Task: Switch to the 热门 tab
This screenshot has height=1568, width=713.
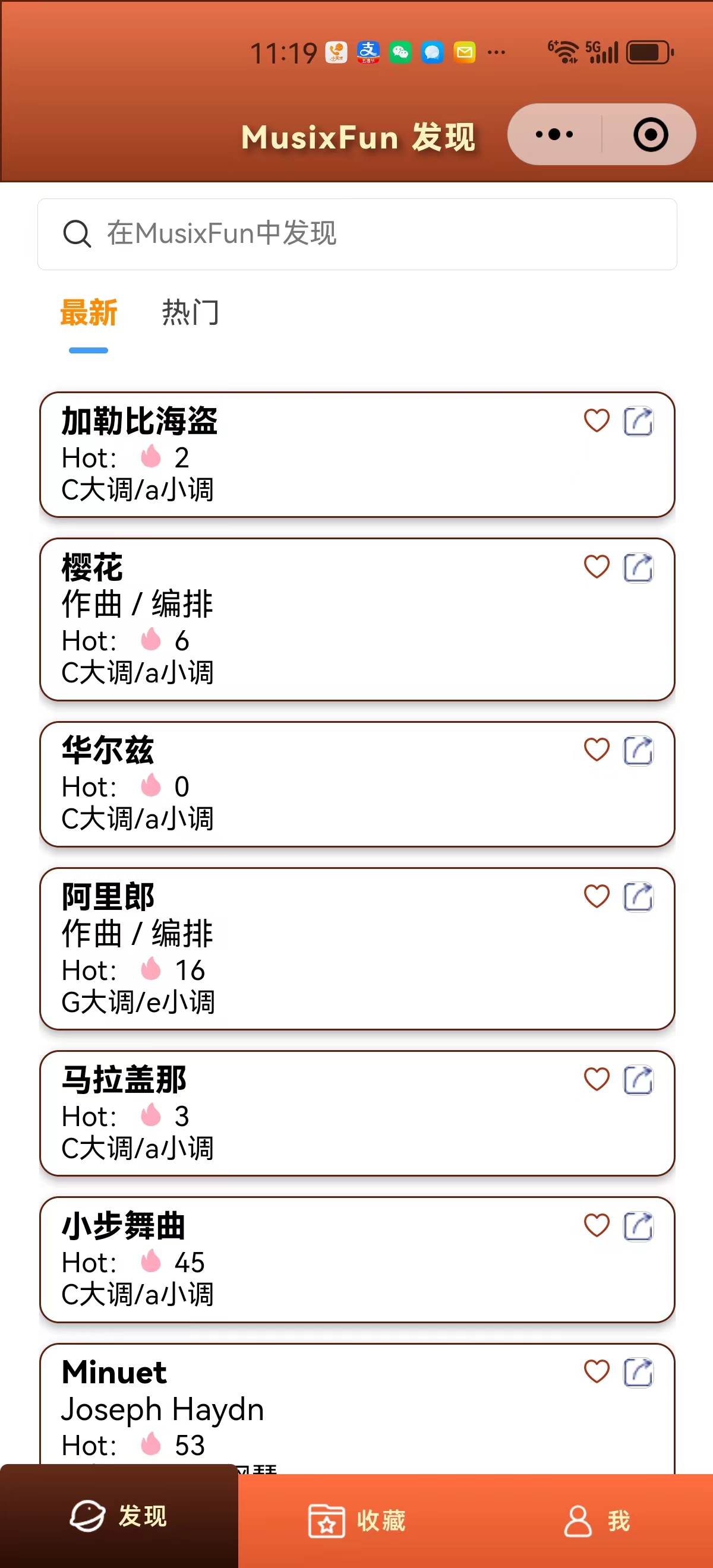Action: tap(191, 312)
